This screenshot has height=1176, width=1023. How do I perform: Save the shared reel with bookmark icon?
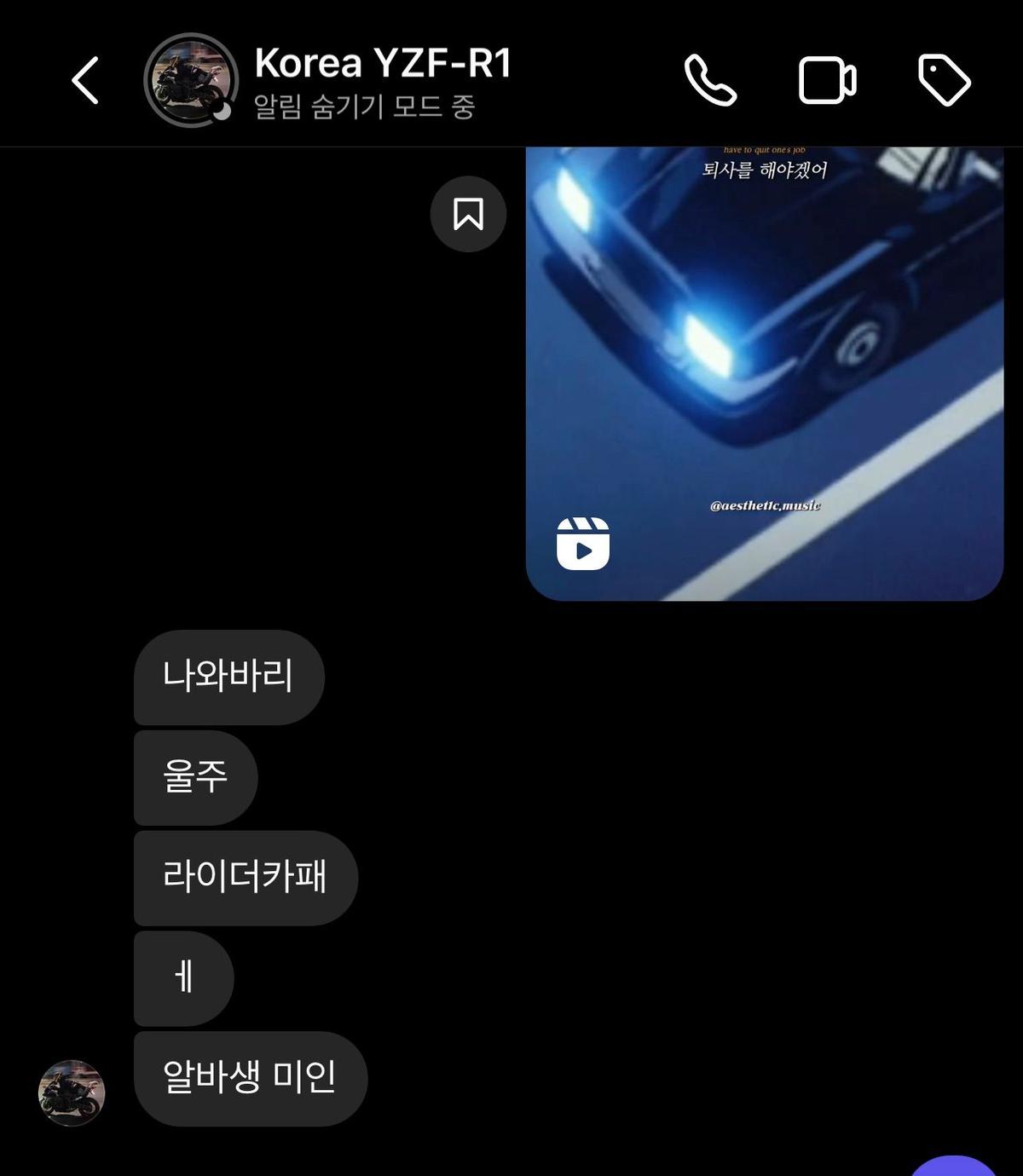(468, 214)
